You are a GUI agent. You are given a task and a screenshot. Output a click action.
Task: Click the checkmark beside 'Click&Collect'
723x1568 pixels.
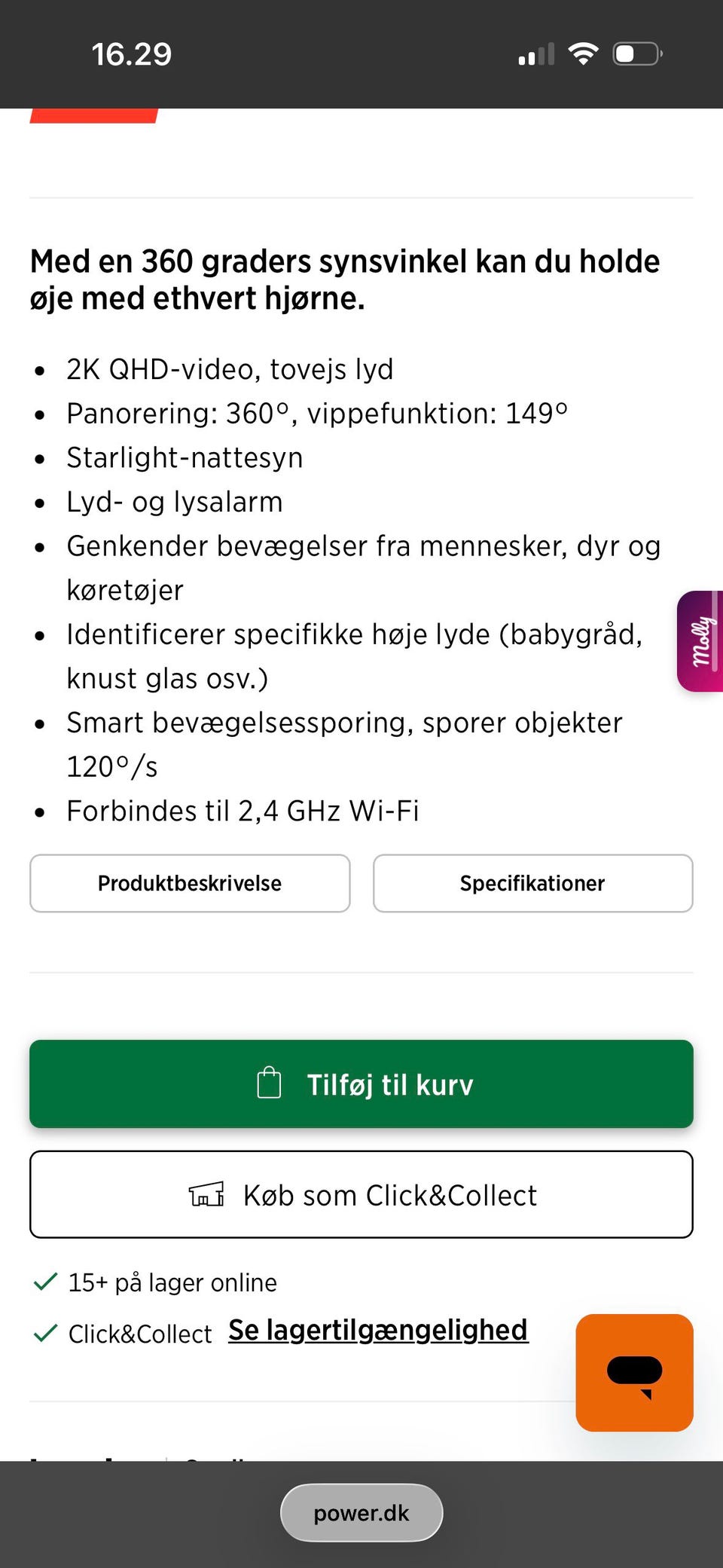(45, 1332)
